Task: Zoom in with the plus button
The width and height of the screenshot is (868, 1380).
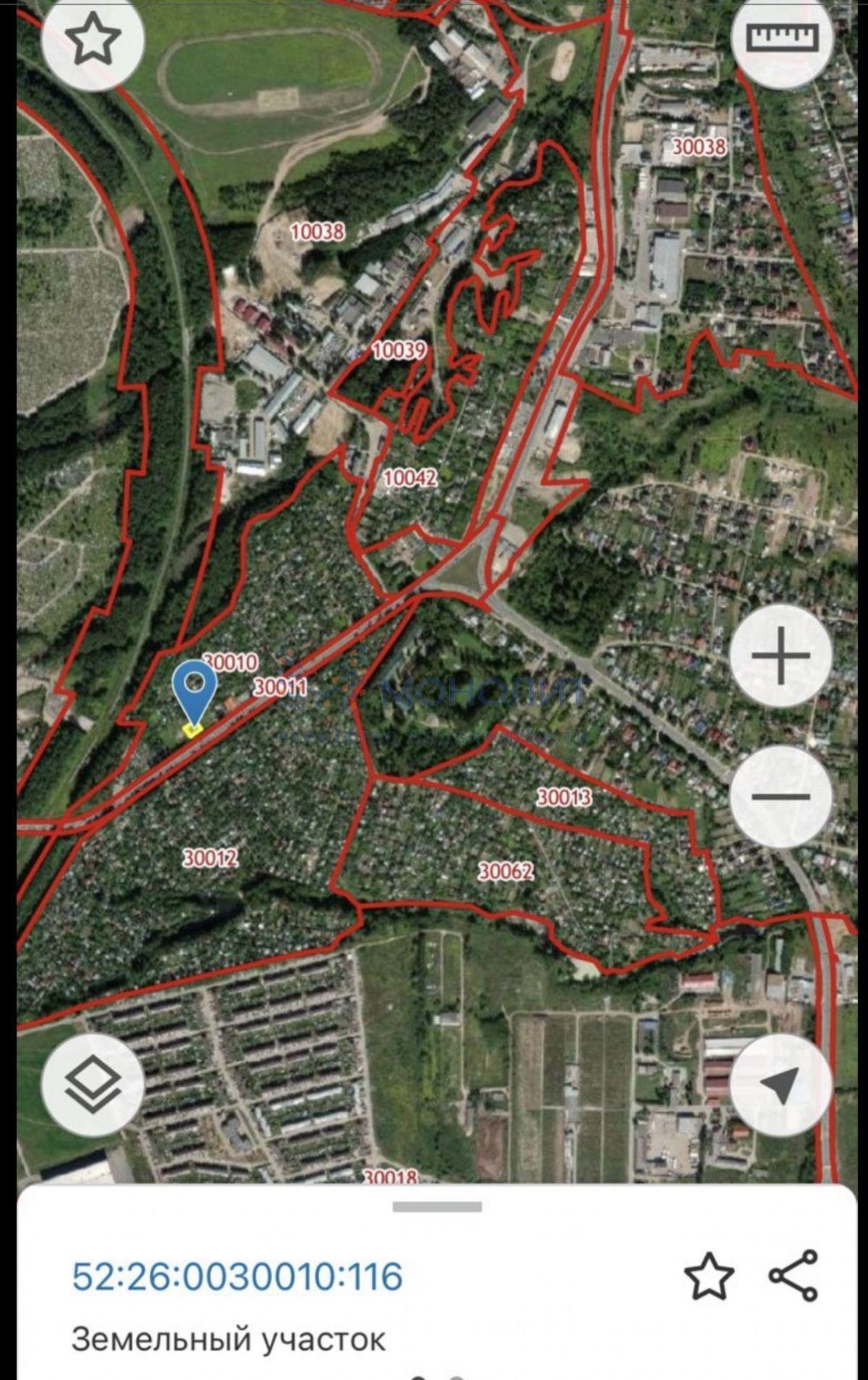Action: (x=780, y=655)
